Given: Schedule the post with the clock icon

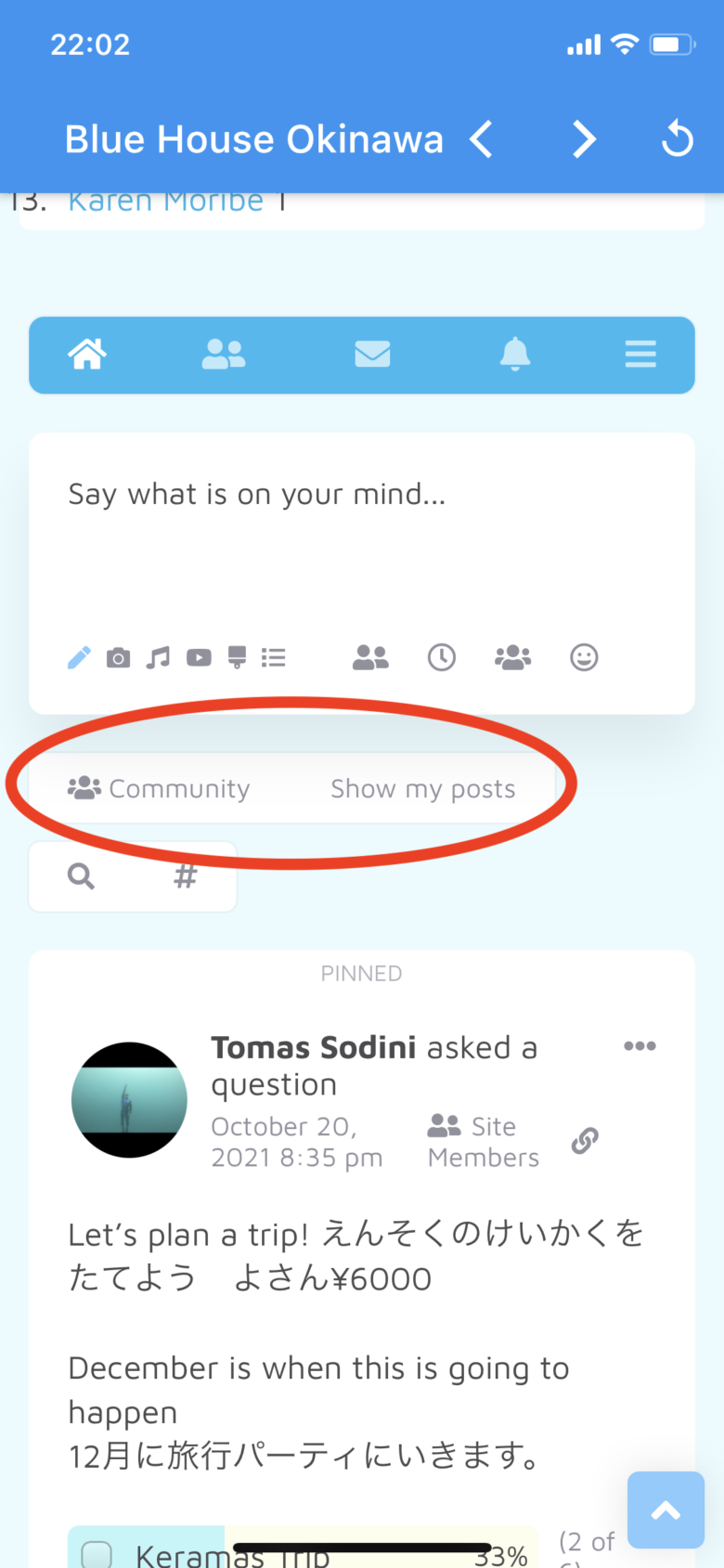Looking at the screenshot, I should click(441, 658).
